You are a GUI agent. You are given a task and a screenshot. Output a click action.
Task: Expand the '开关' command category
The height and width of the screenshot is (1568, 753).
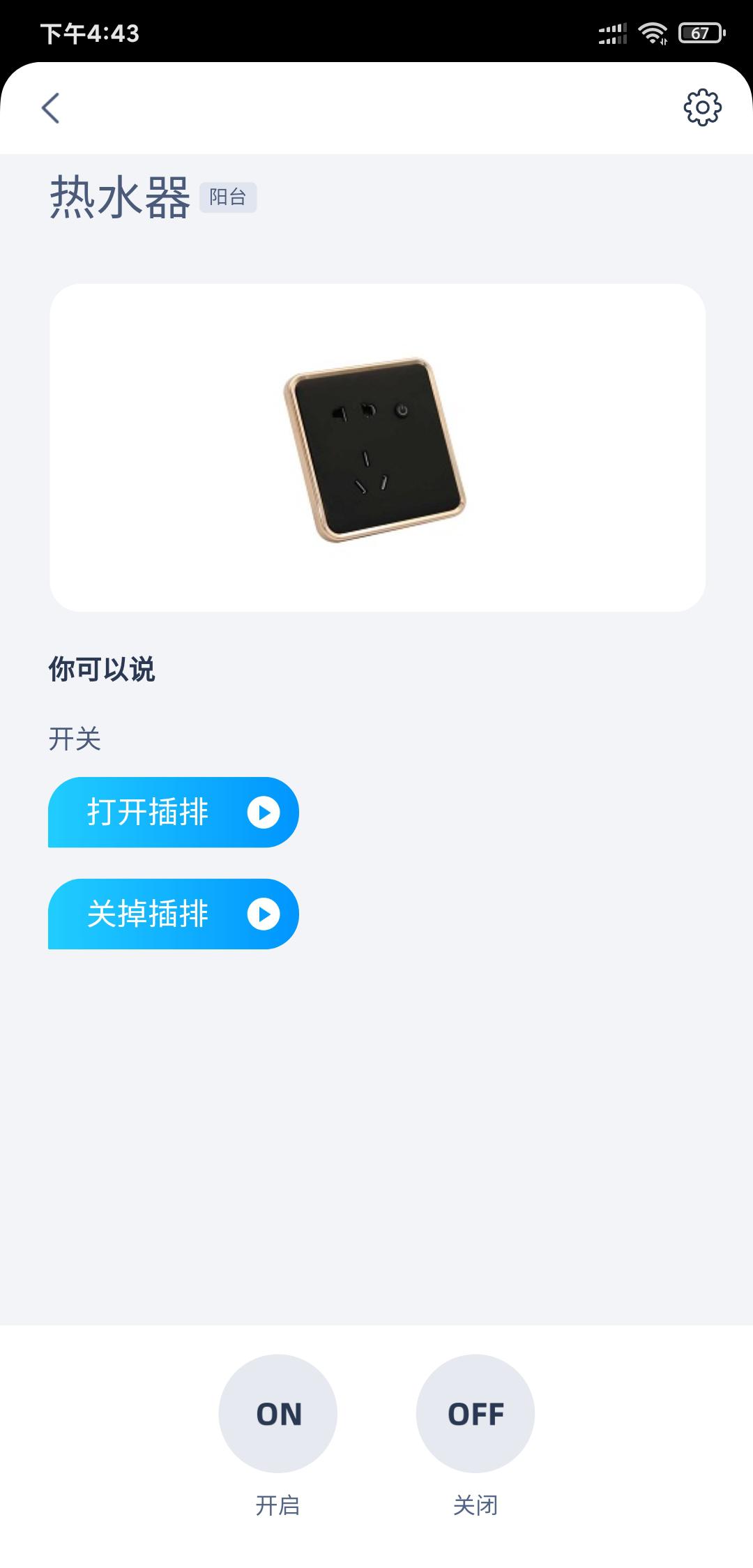[x=73, y=741]
